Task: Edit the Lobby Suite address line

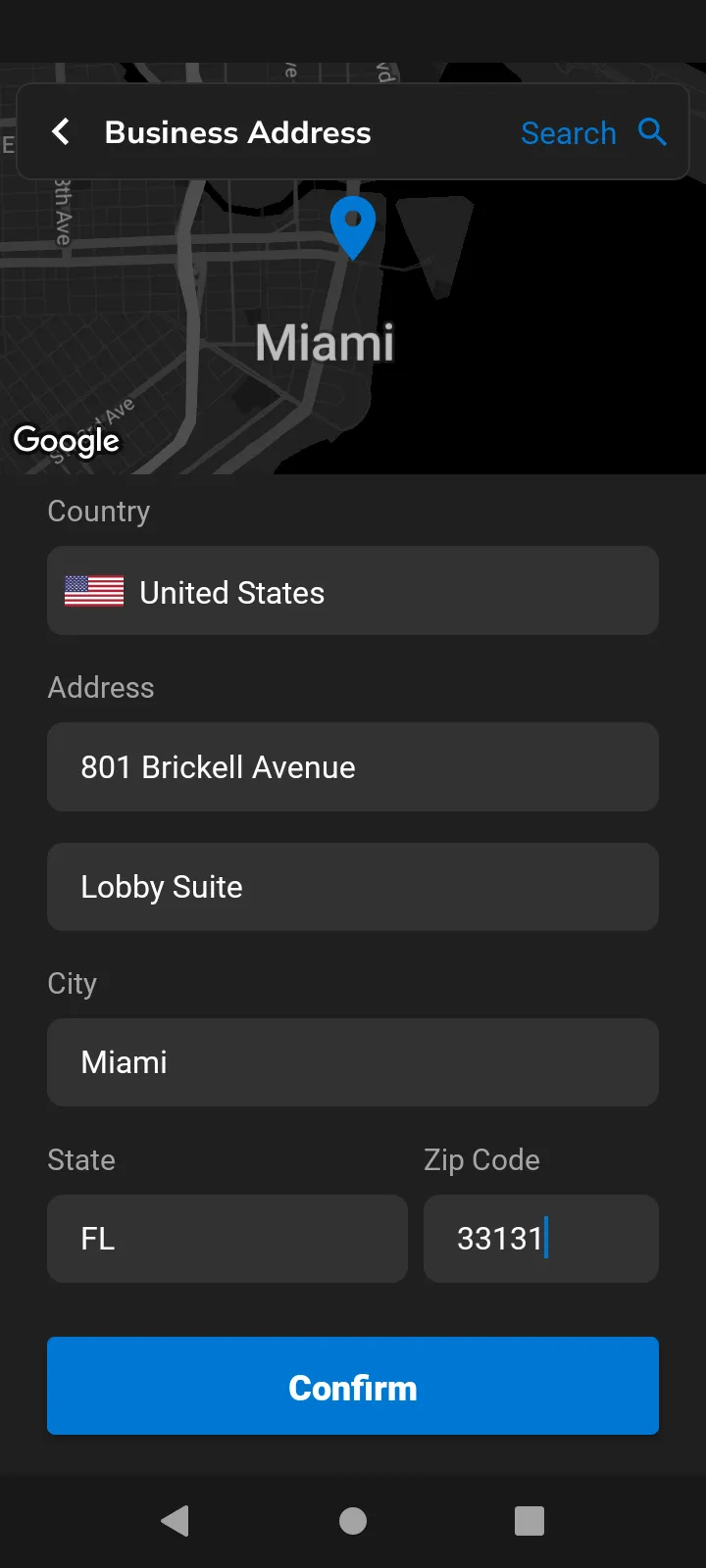Action: (x=353, y=887)
